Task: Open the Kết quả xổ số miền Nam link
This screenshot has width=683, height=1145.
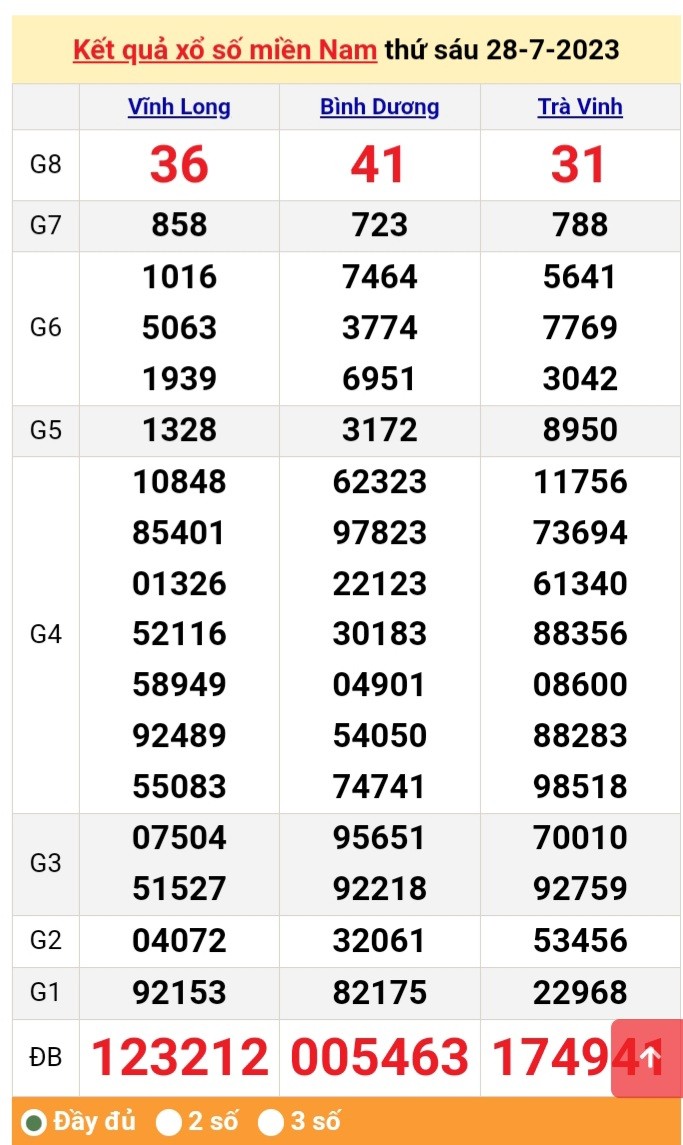Action: pyautogui.click(x=225, y=50)
